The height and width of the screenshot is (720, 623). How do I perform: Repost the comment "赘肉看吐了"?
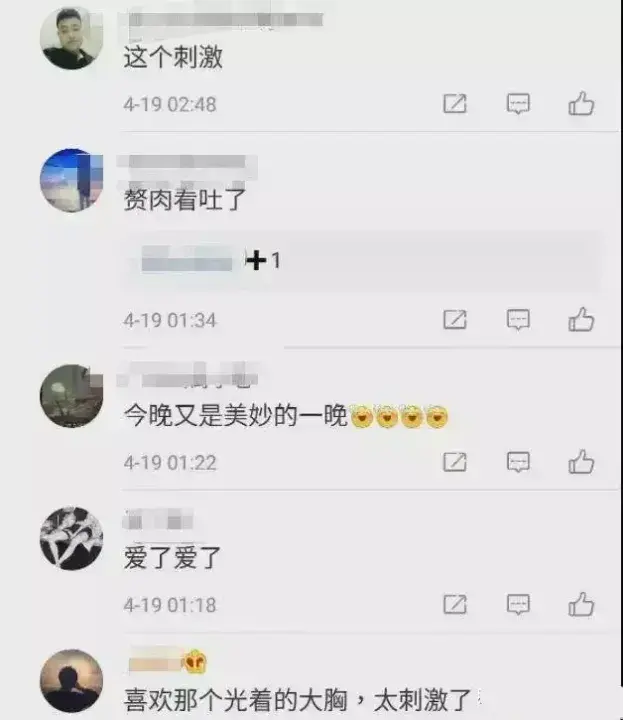tap(455, 319)
